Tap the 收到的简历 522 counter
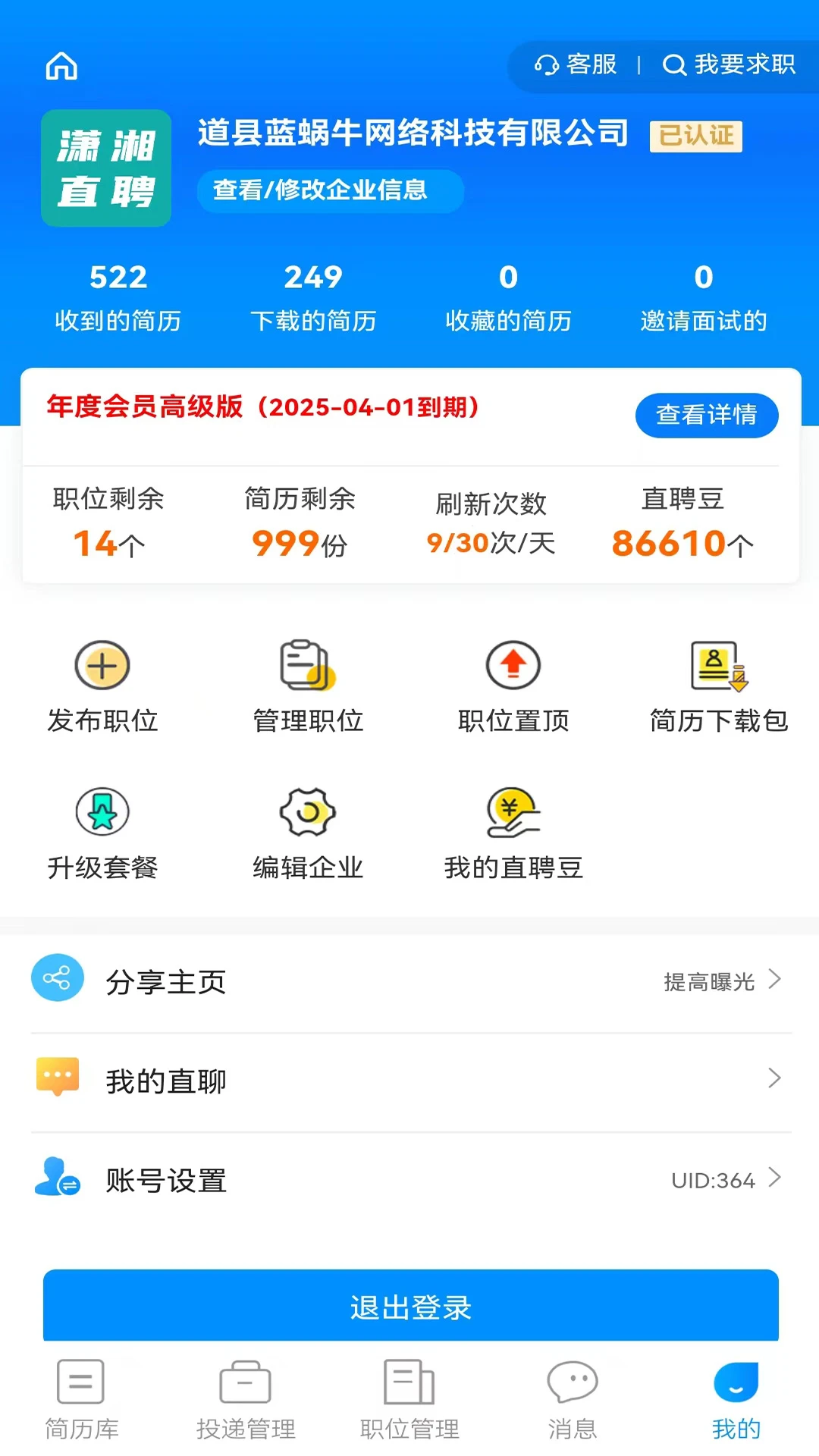 click(x=118, y=296)
